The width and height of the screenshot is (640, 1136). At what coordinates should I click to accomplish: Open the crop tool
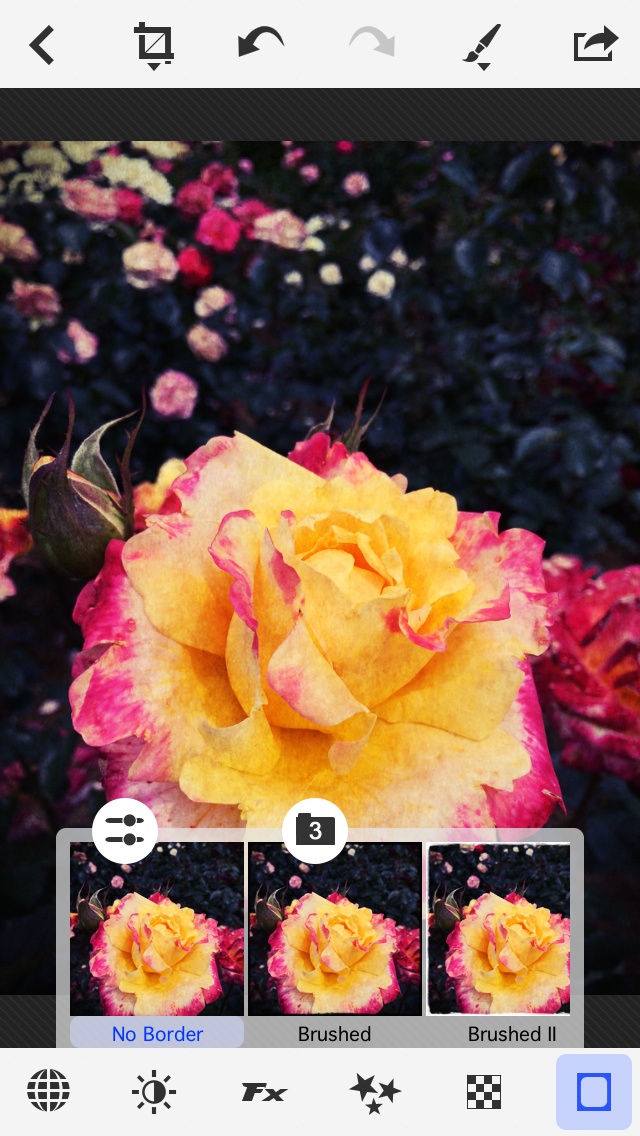tap(154, 45)
